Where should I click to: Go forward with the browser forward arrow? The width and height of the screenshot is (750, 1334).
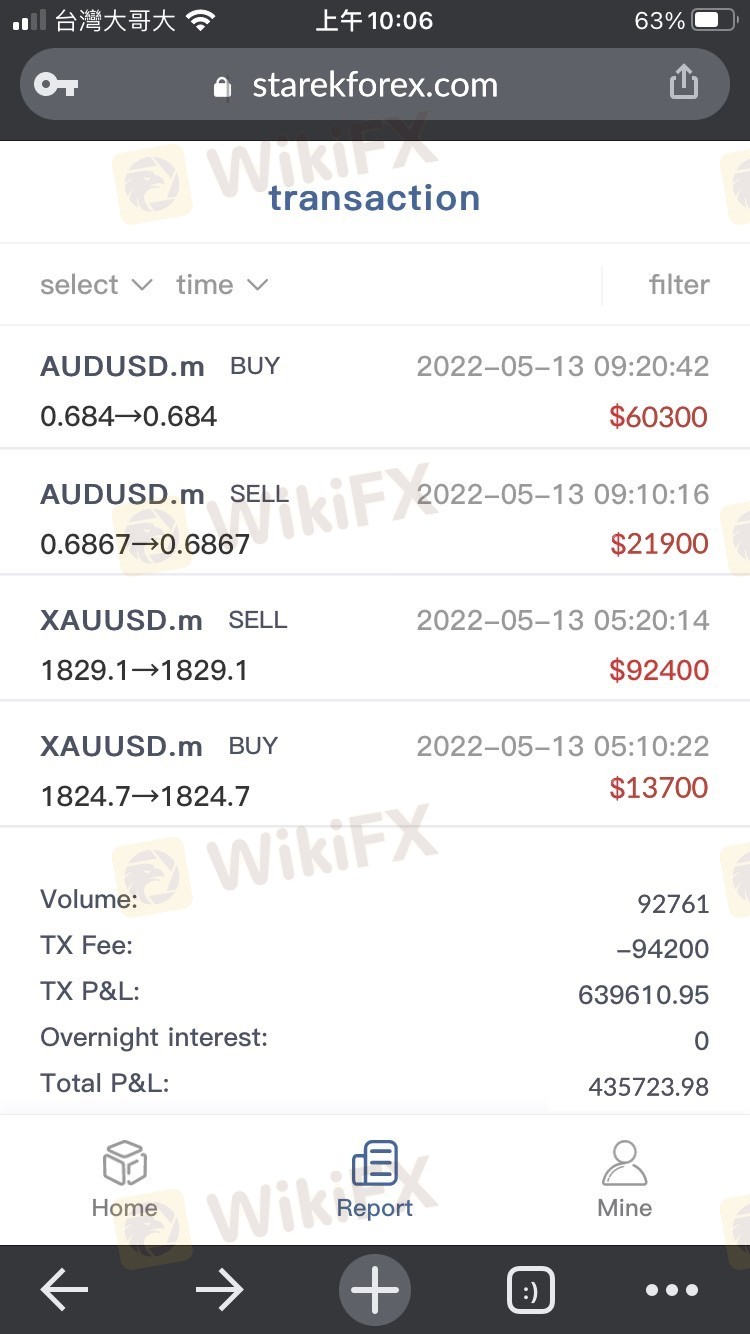tap(220, 1290)
